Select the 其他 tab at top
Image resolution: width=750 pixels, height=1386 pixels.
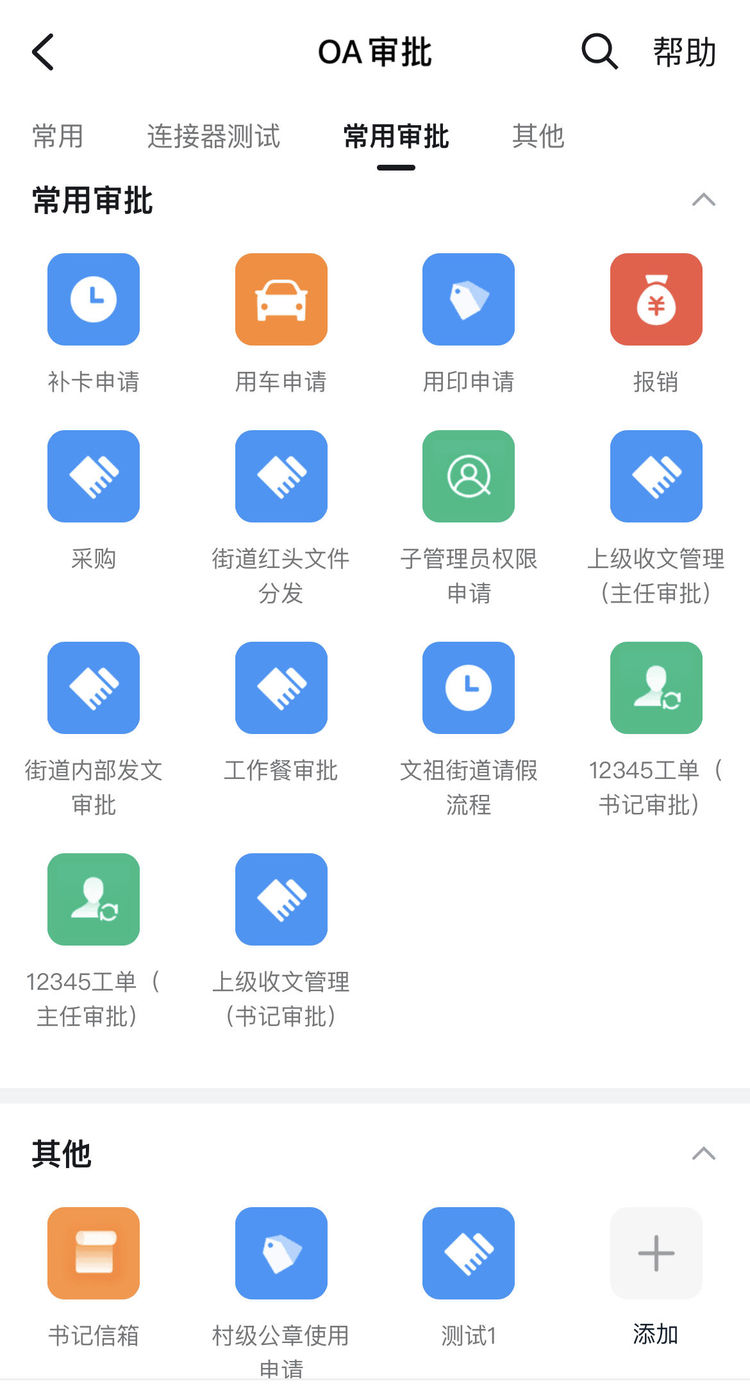coord(539,136)
